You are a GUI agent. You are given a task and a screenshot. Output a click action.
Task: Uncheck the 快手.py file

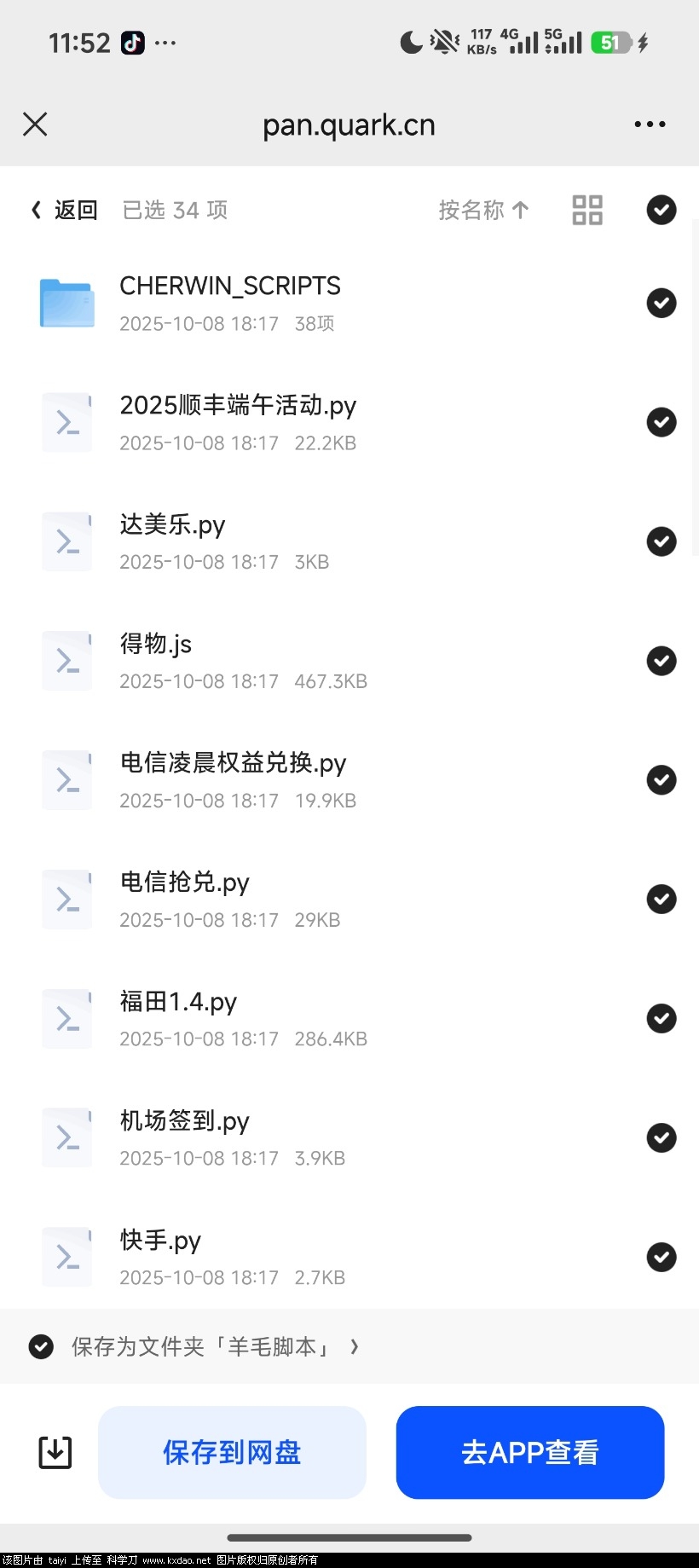click(661, 1257)
